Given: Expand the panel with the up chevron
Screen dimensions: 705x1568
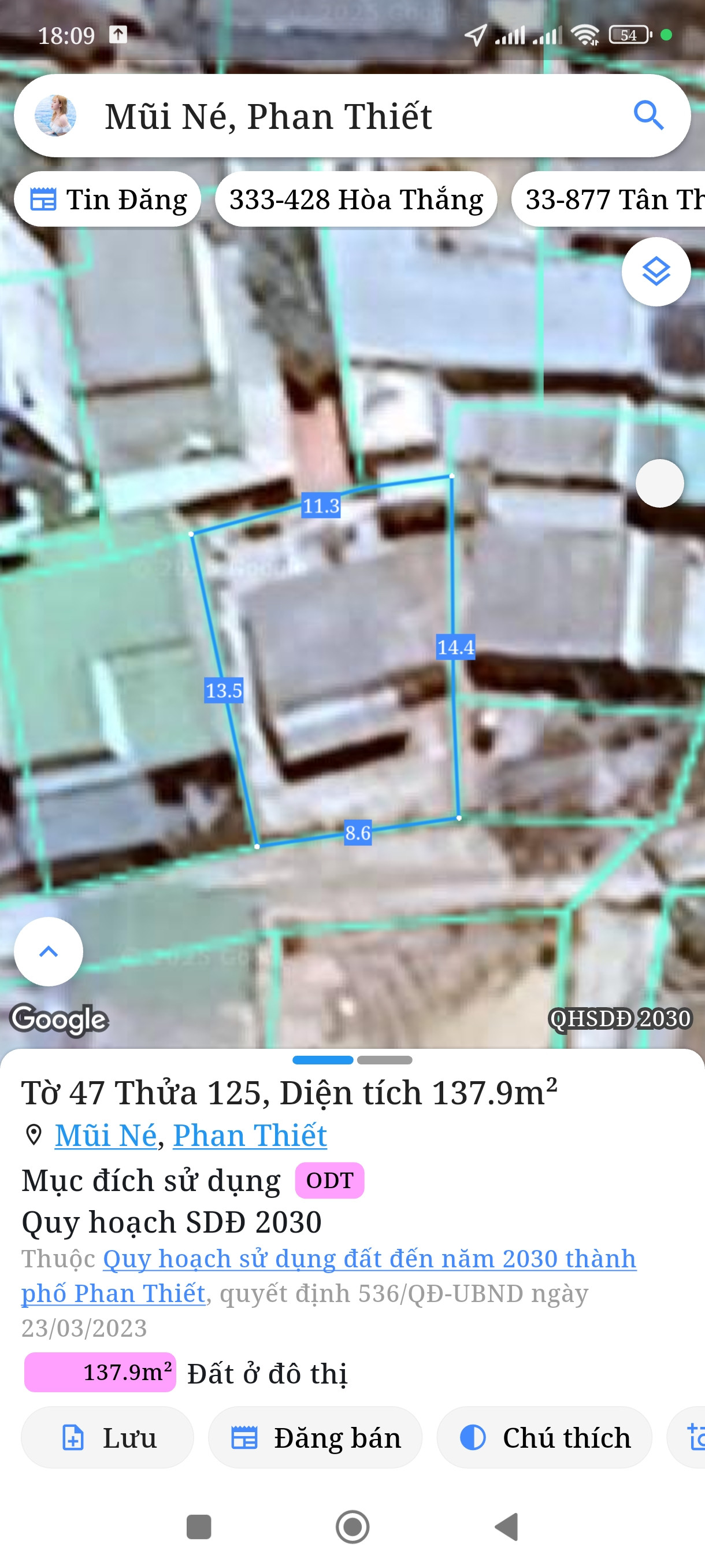Looking at the screenshot, I should [49, 952].
